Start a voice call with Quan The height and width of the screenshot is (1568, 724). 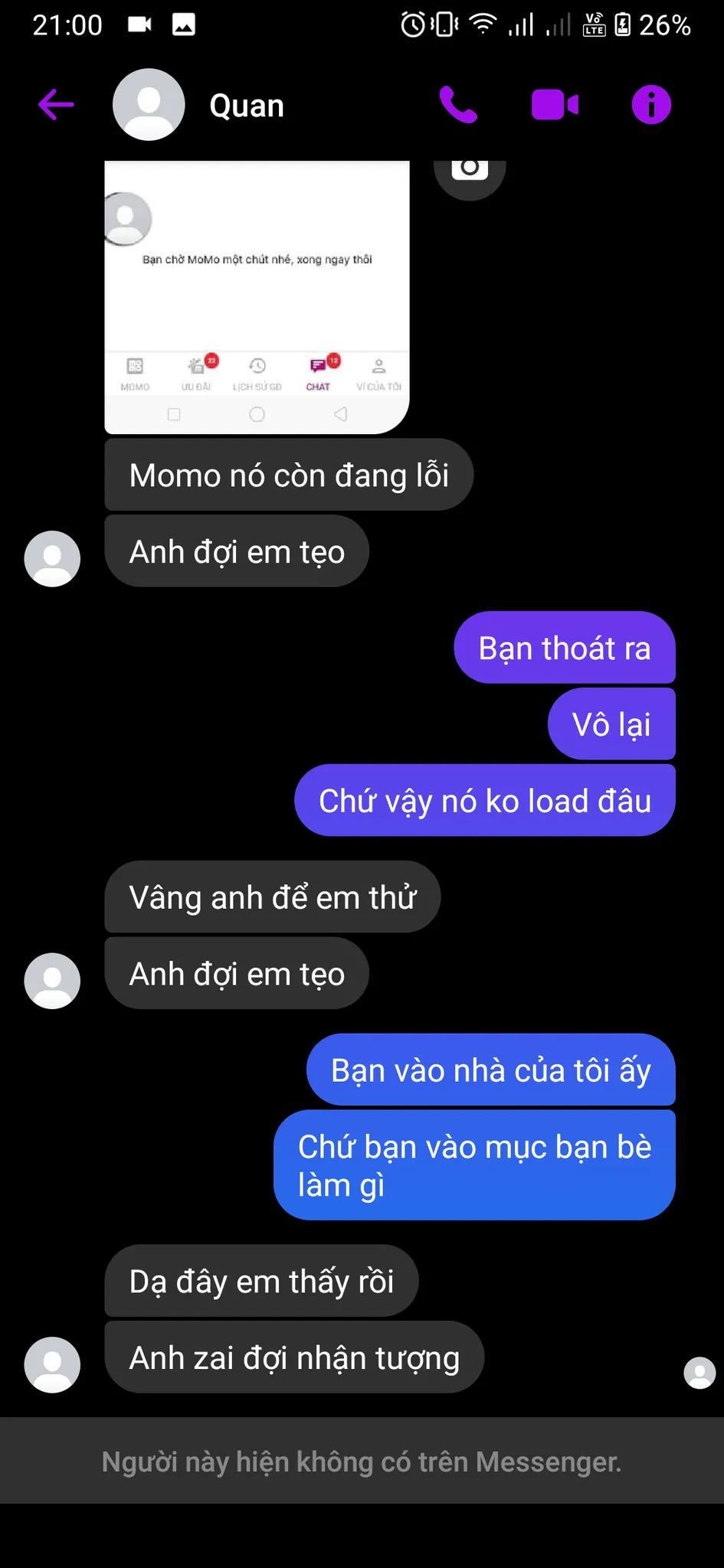point(458,105)
